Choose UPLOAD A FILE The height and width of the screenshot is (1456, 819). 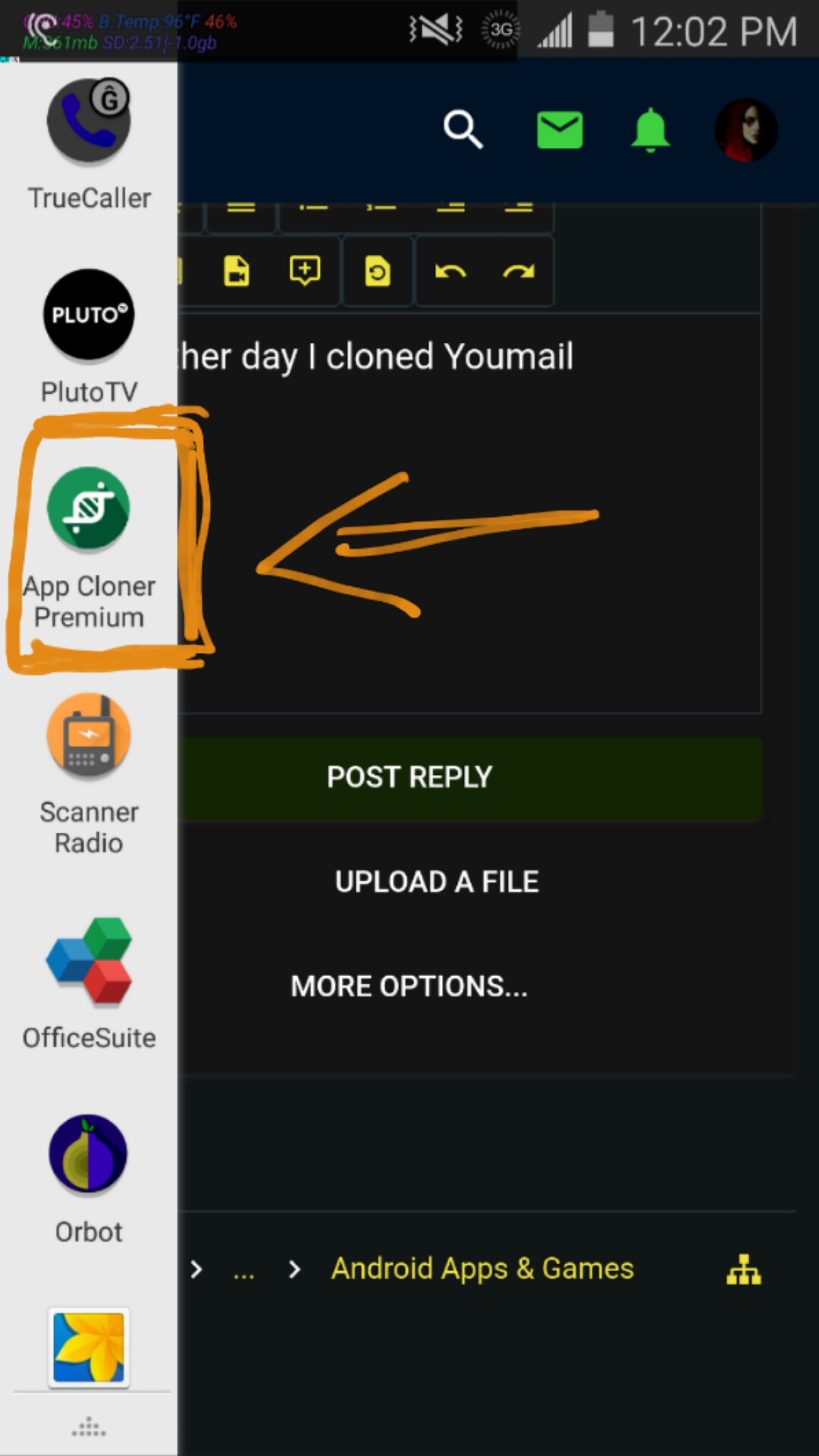(437, 882)
